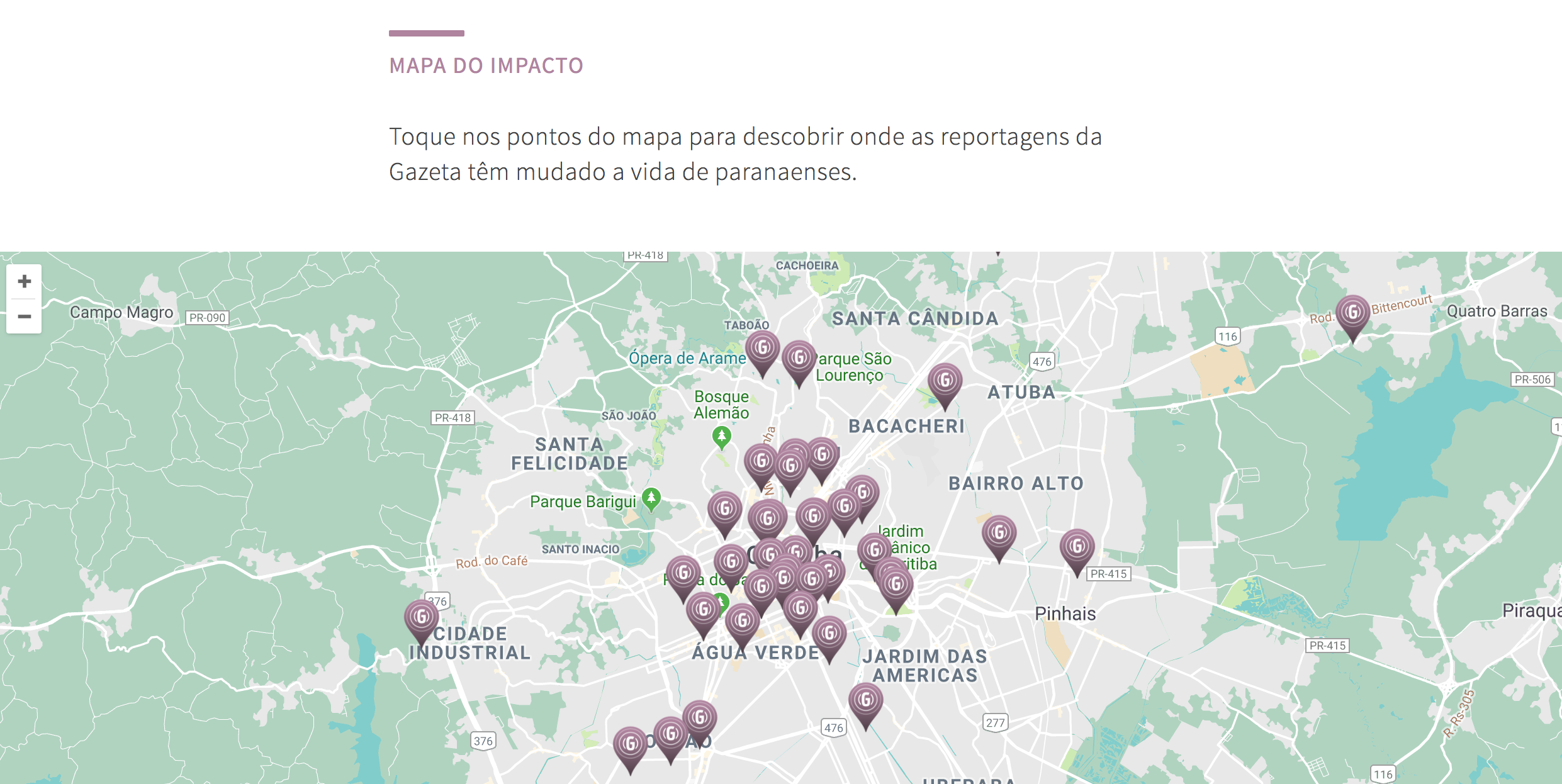This screenshot has height=784, width=1562.
Task: Tap the pin beside Parque São Lourenço
Action: pyautogui.click(x=799, y=359)
